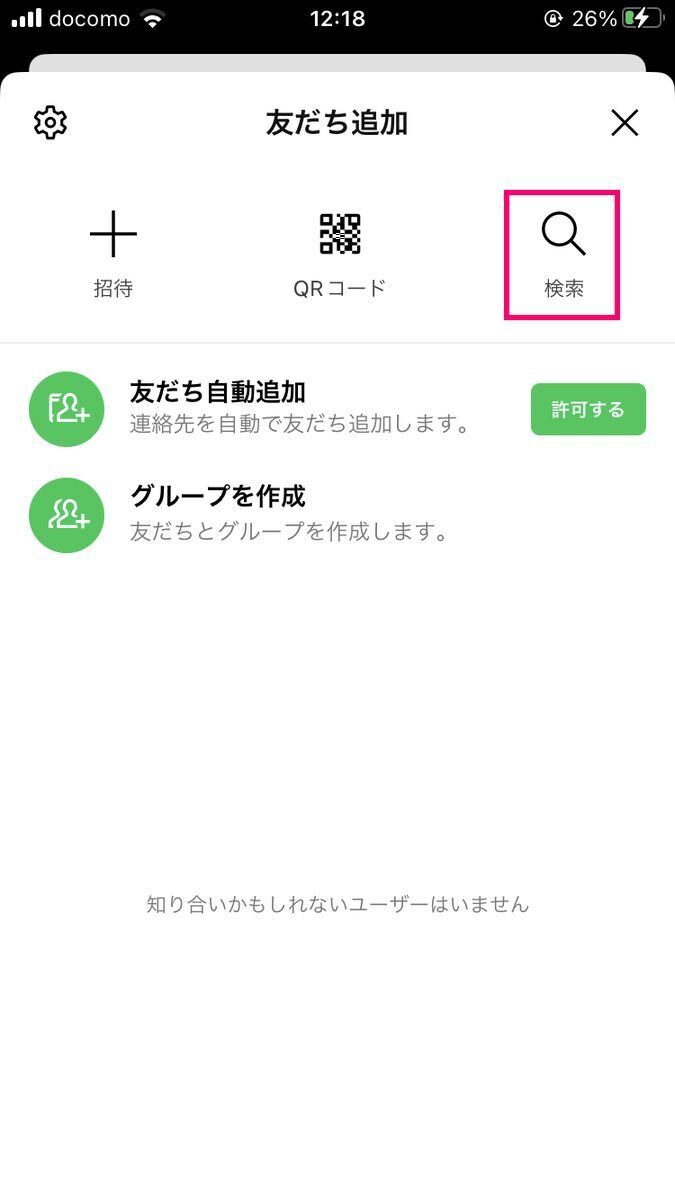This screenshot has height=1200, width=675.
Task: Close the 友だち追加 screen
Action: click(x=625, y=123)
